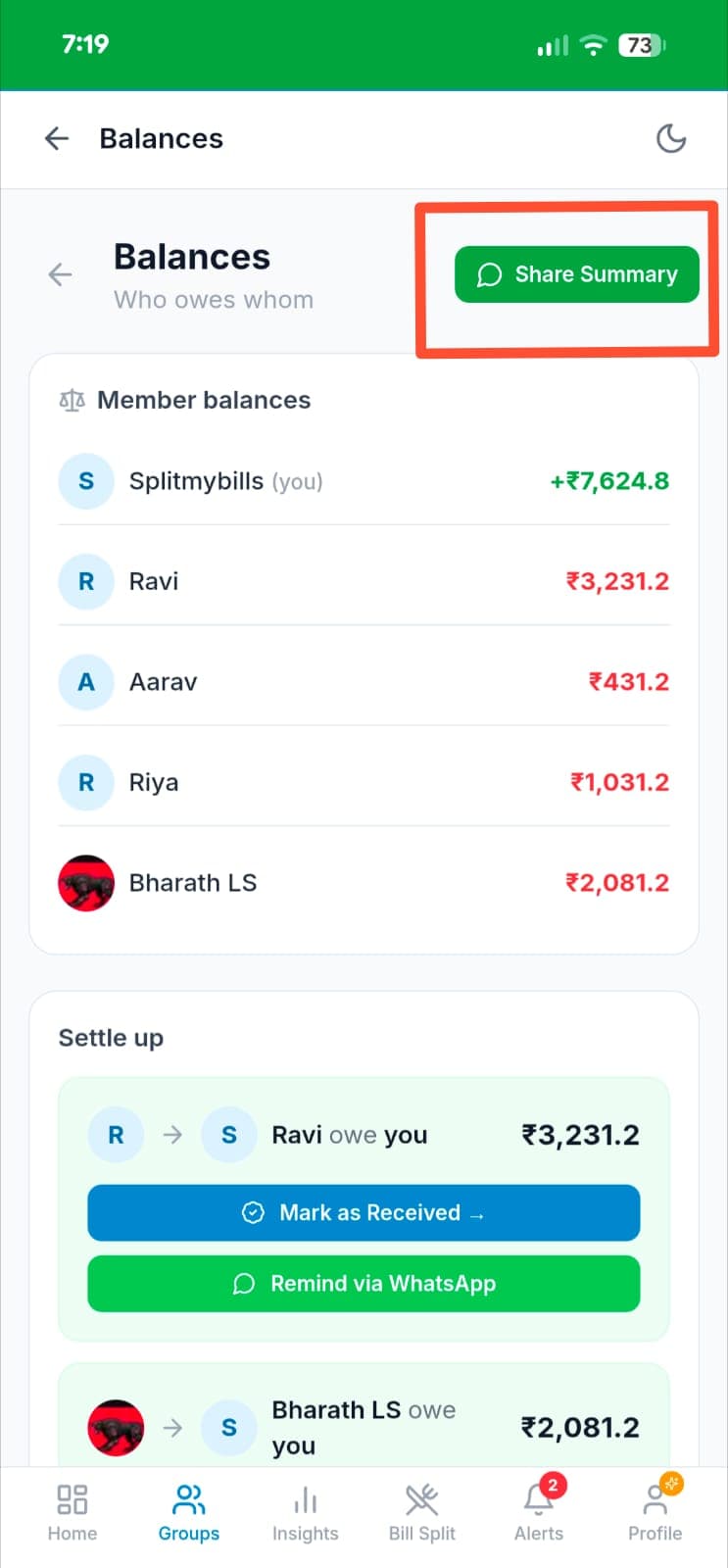Select Riya's balance row

[x=364, y=782]
